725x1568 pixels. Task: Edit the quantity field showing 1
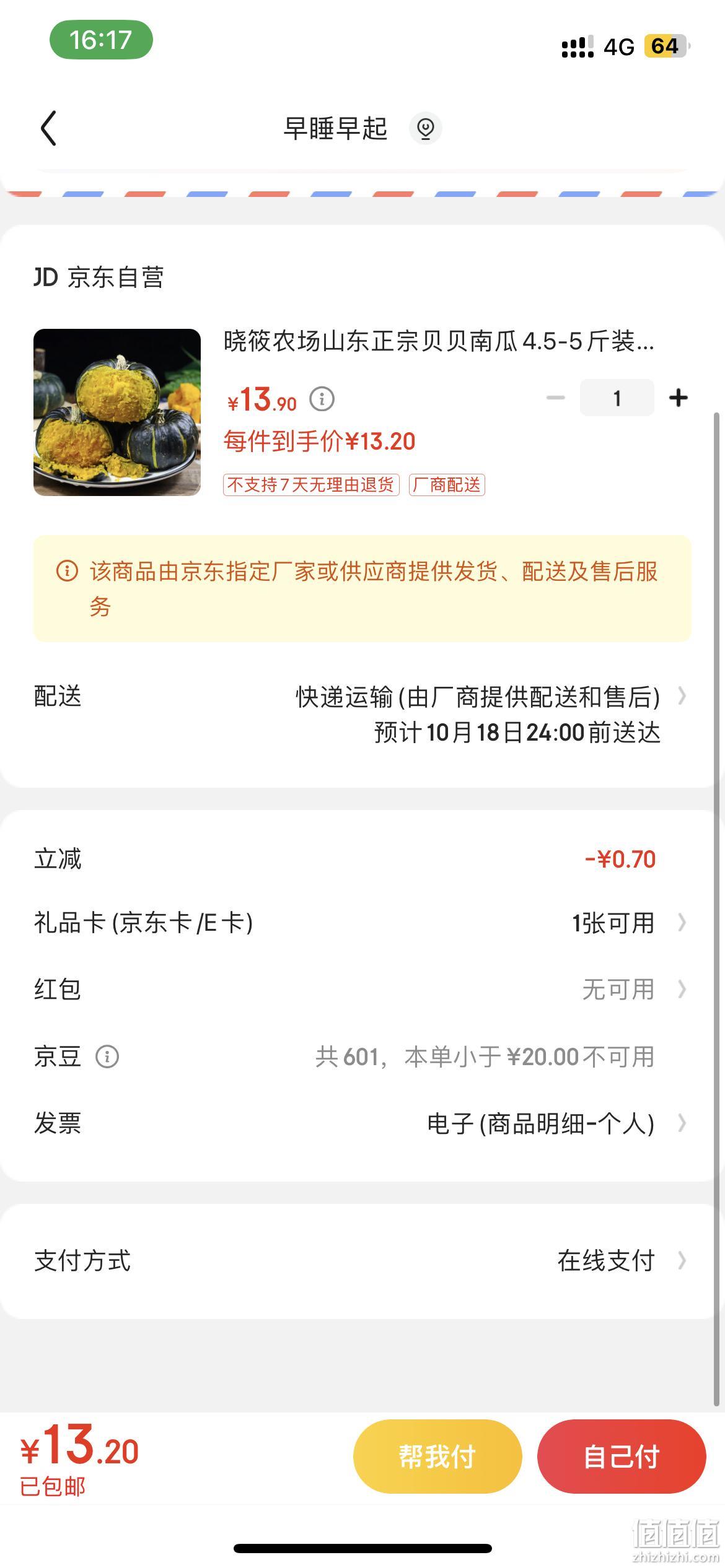pyautogui.click(x=617, y=398)
